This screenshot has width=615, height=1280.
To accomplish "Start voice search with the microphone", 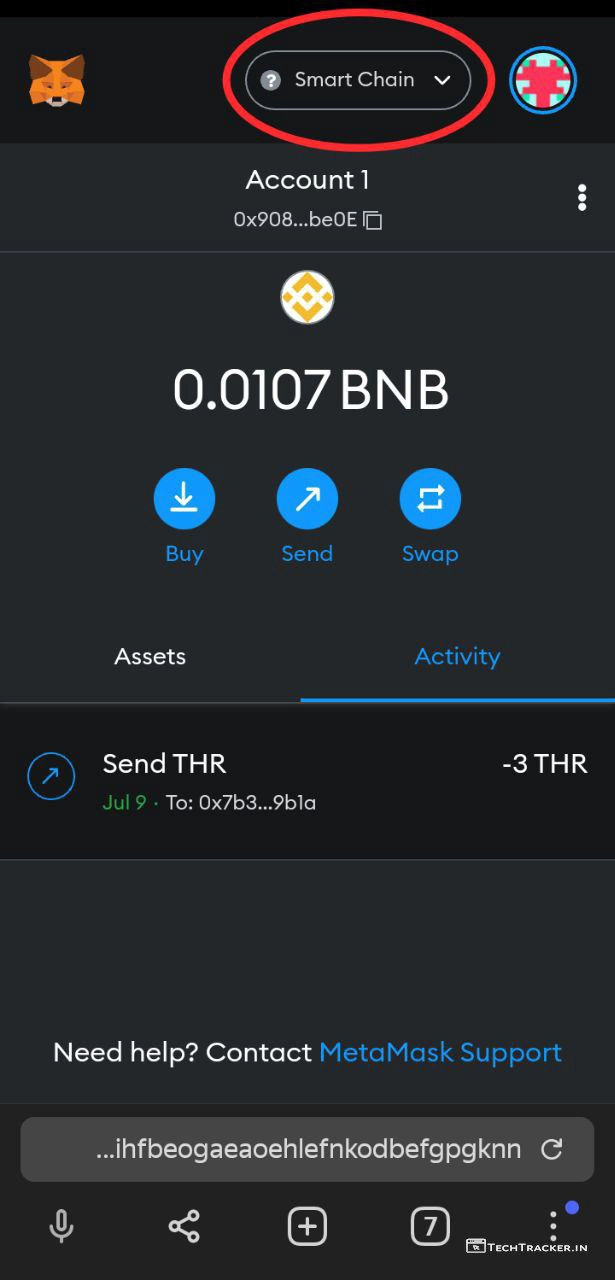I will (61, 1226).
